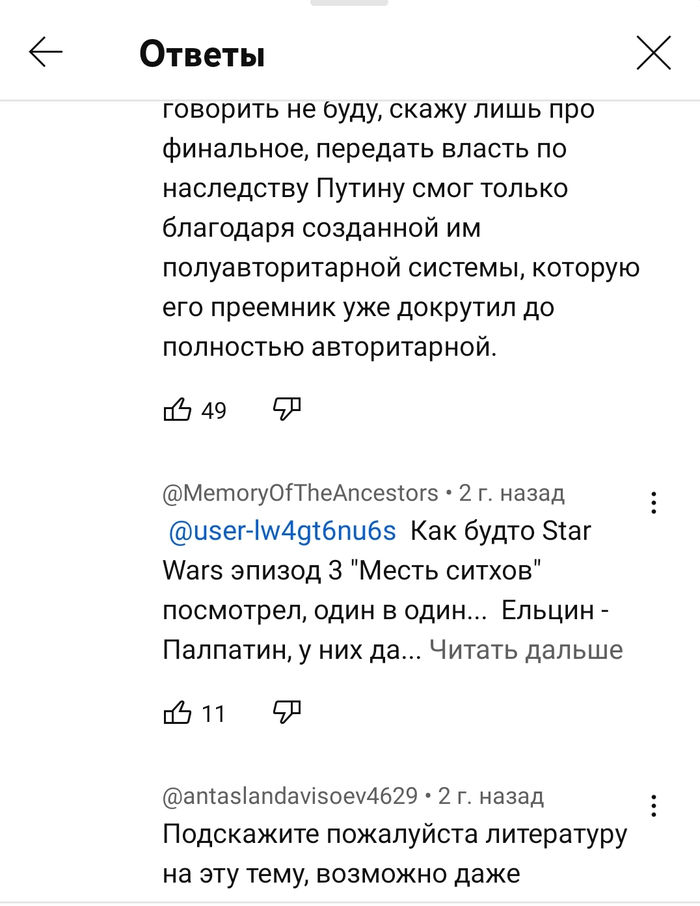Viewport: 700px width, 906px height.
Task: Open options for antaslandavisoev4629's comment
Action: click(x=653, y=805)
